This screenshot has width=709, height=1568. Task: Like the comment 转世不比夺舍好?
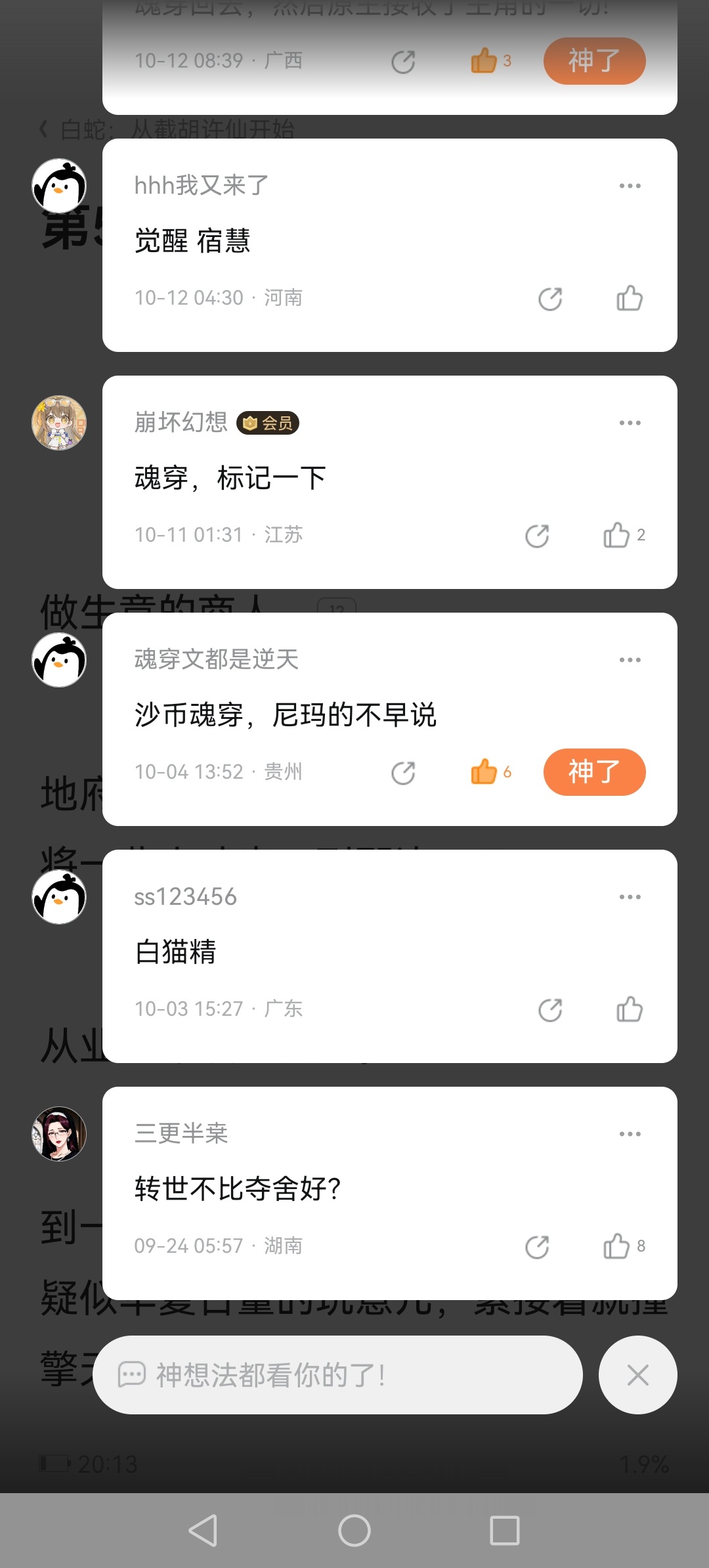click(x=617, y=1246)
